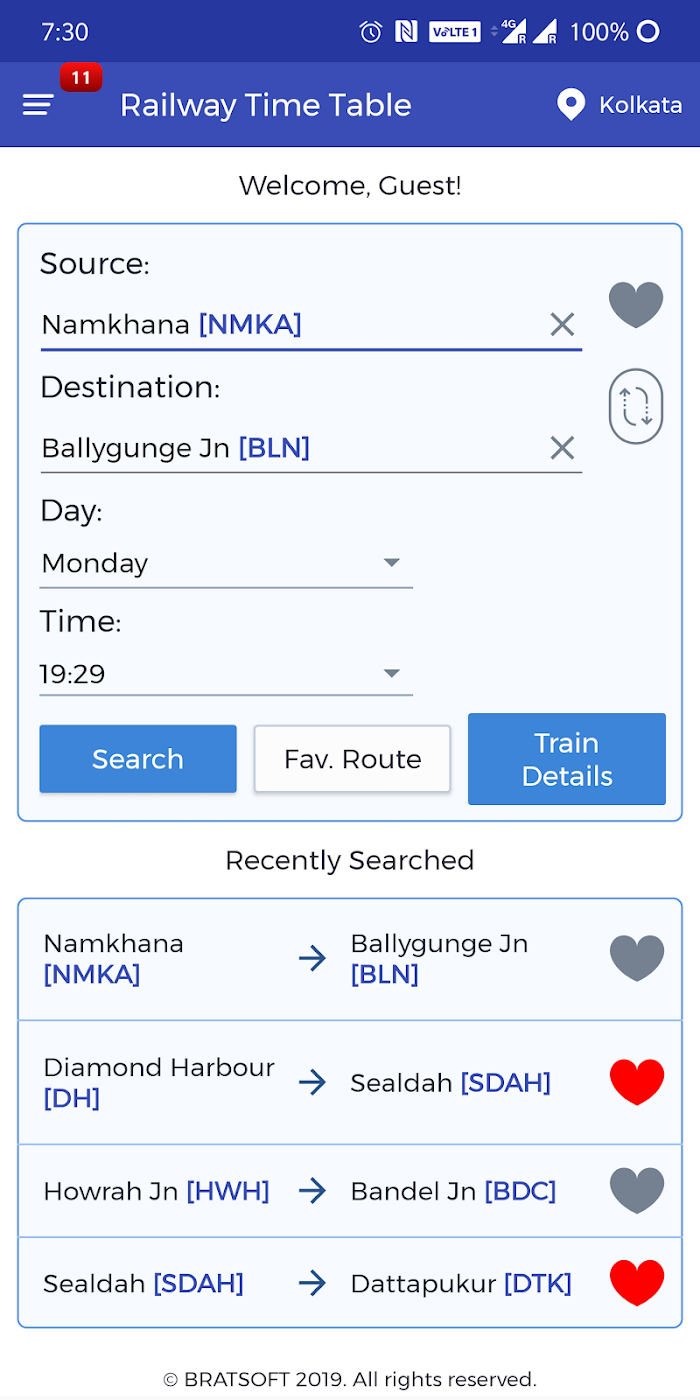This screenshot has height=1400, width=700.
Task: Tap the Search button
Action: tap(138, 759)
